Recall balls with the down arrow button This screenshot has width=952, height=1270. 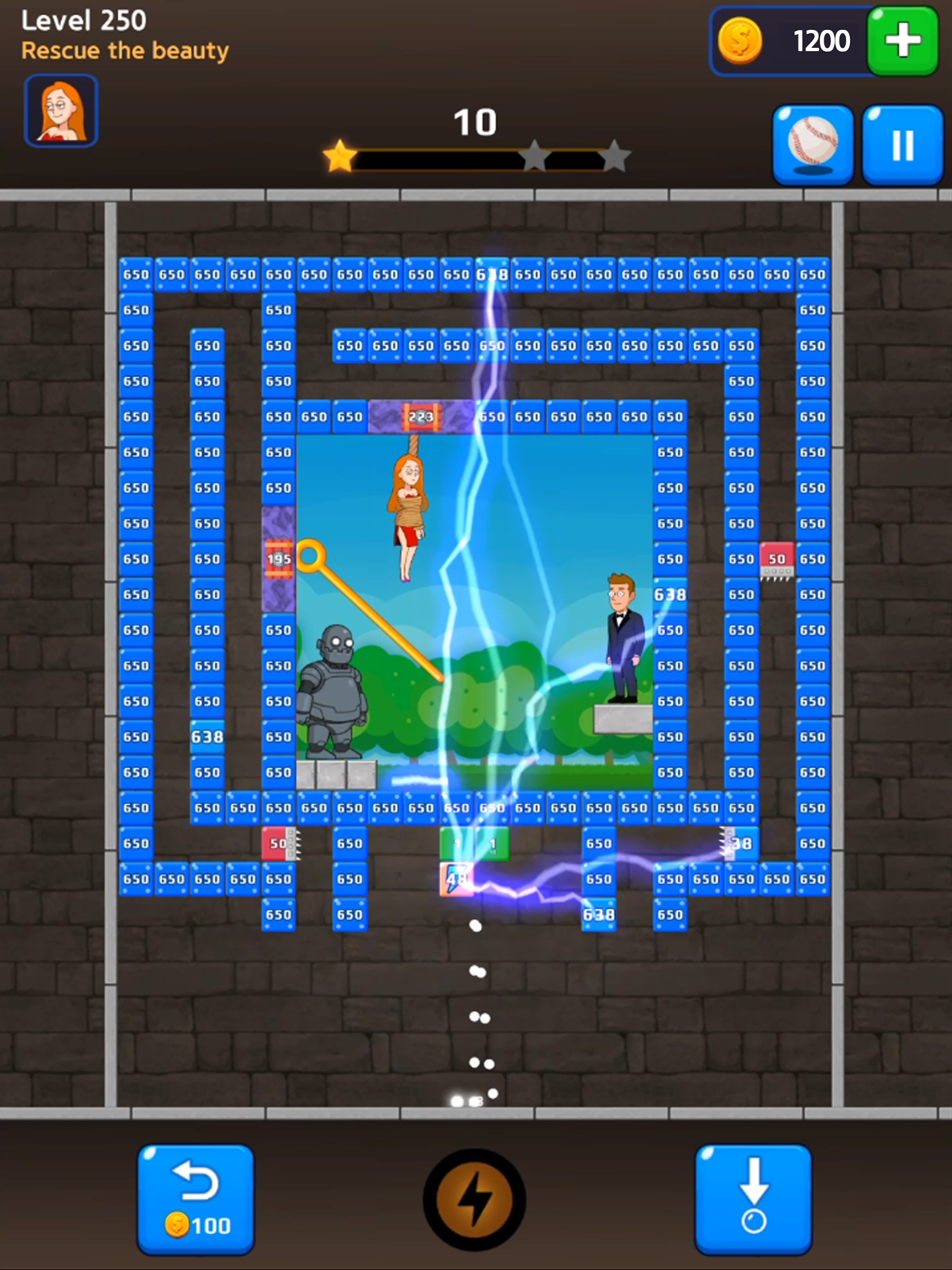[x=754, y=1199]
